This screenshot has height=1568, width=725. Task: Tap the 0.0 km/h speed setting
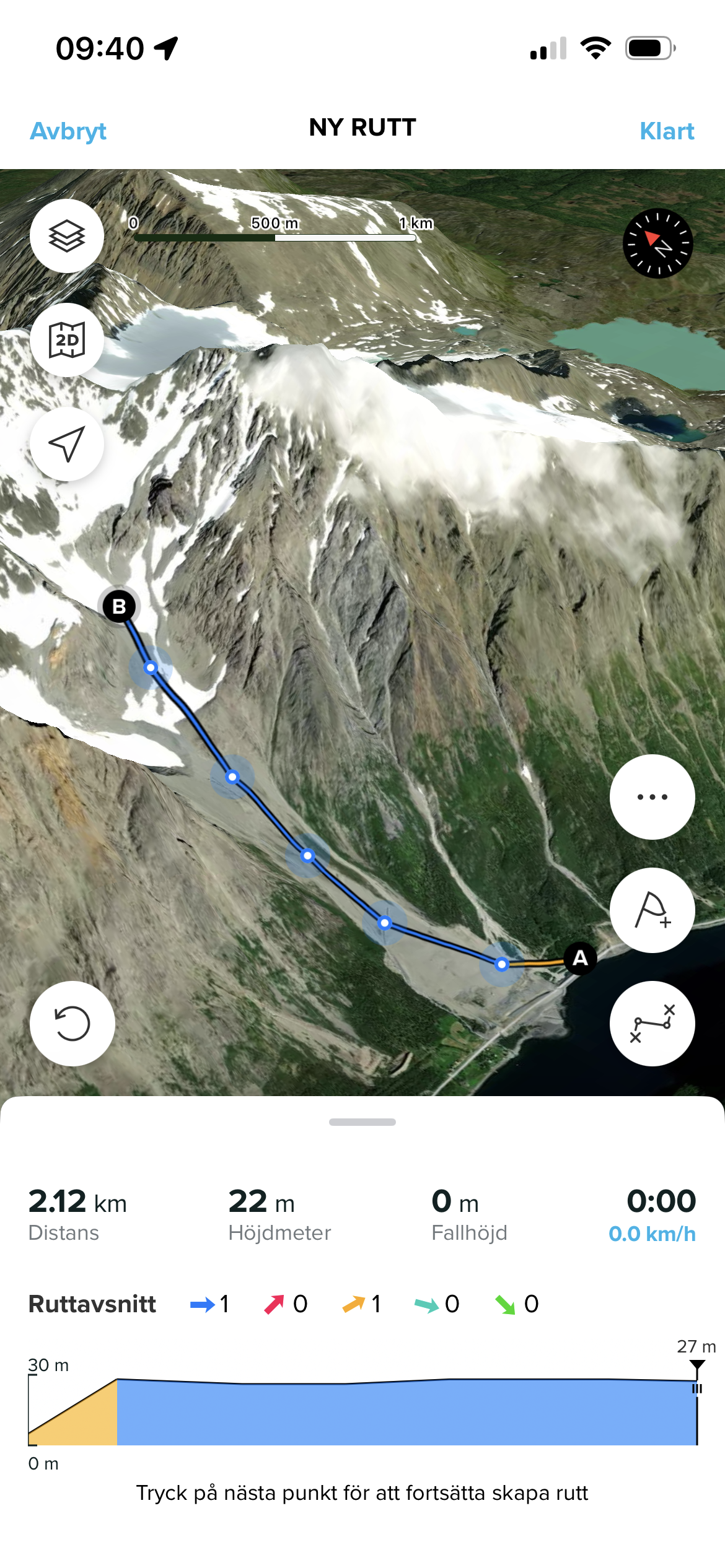click(652, 1234)
